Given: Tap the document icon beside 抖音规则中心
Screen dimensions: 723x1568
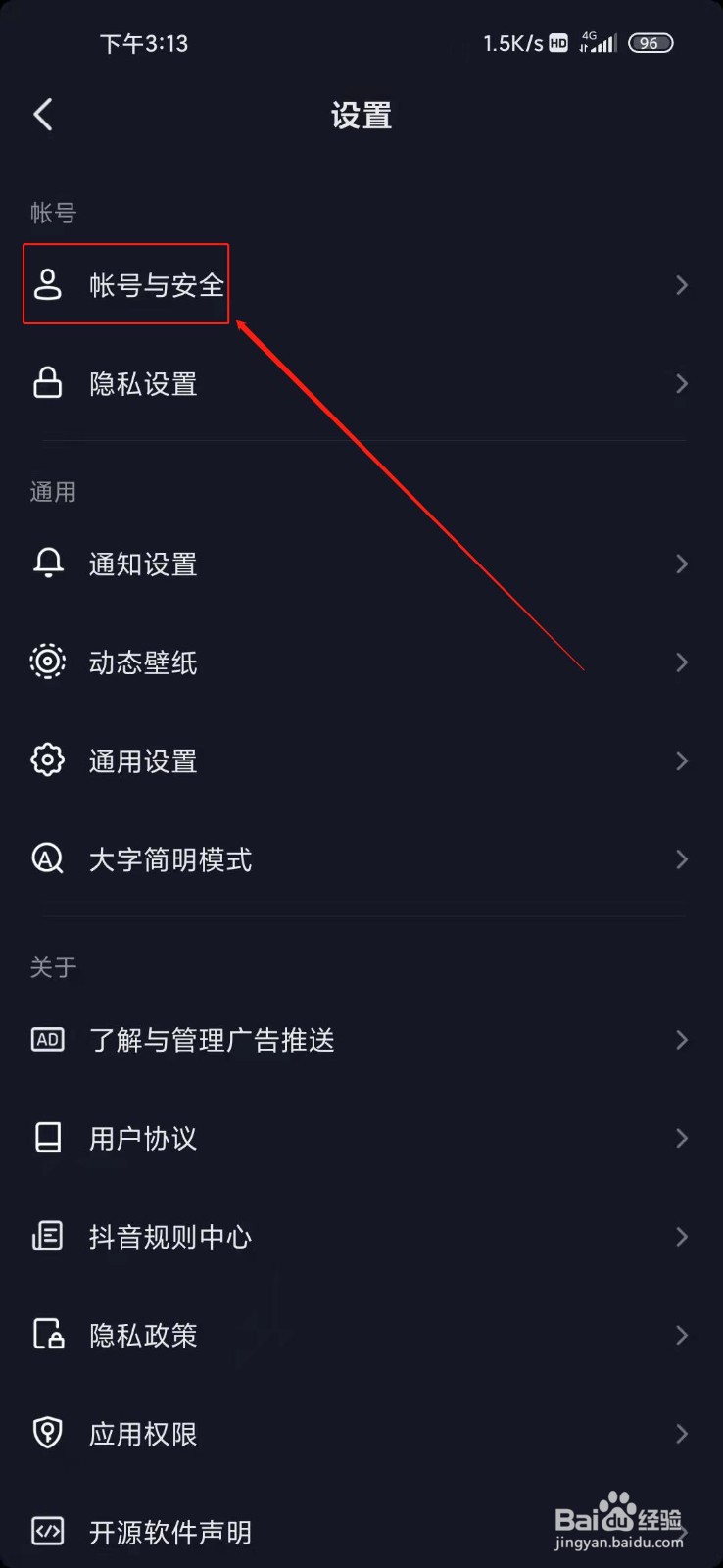Looking at the screenshot, I should [x=47, y=1237].
